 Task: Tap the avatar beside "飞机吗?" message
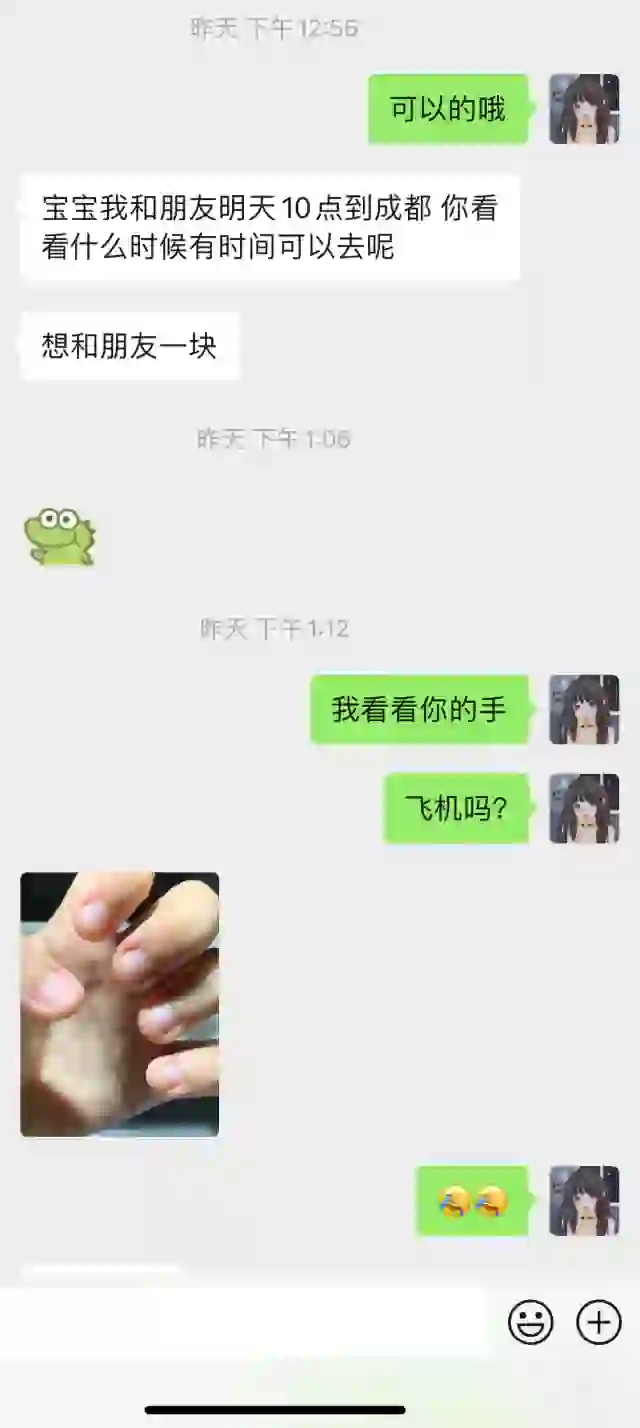click(584, 808)
